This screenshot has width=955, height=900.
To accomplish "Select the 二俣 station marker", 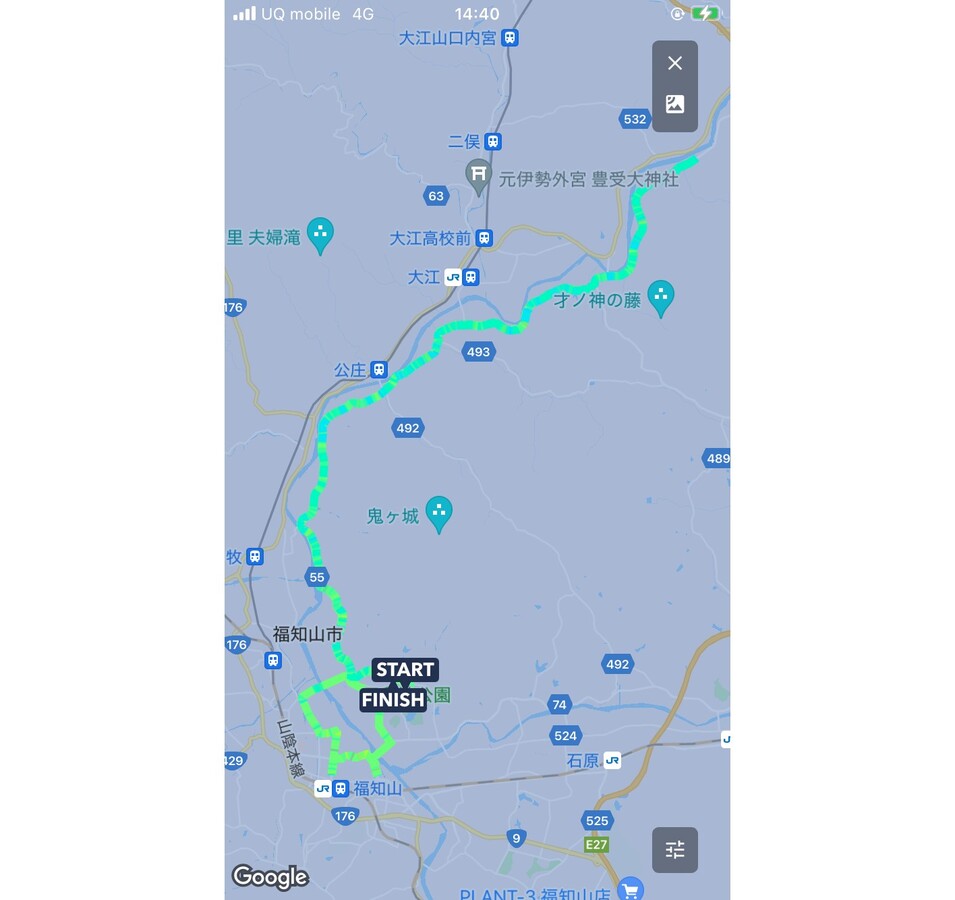I will [492, 142].
